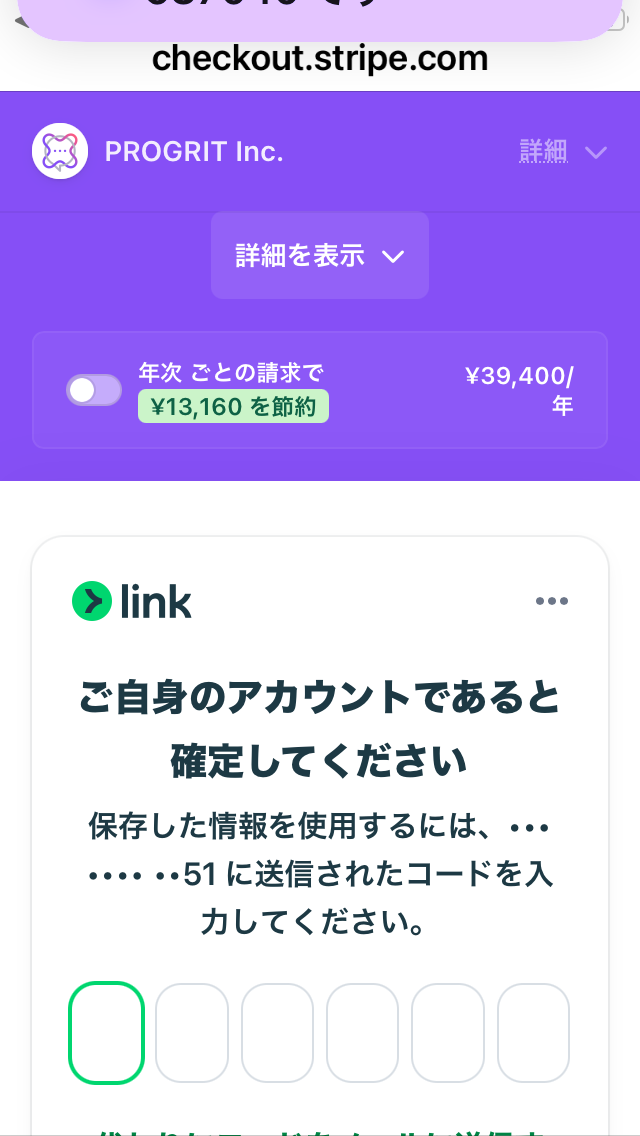Open the Link three-dot options menu
This screenshot has width=640, height=1136.
[x=552, y=601]
